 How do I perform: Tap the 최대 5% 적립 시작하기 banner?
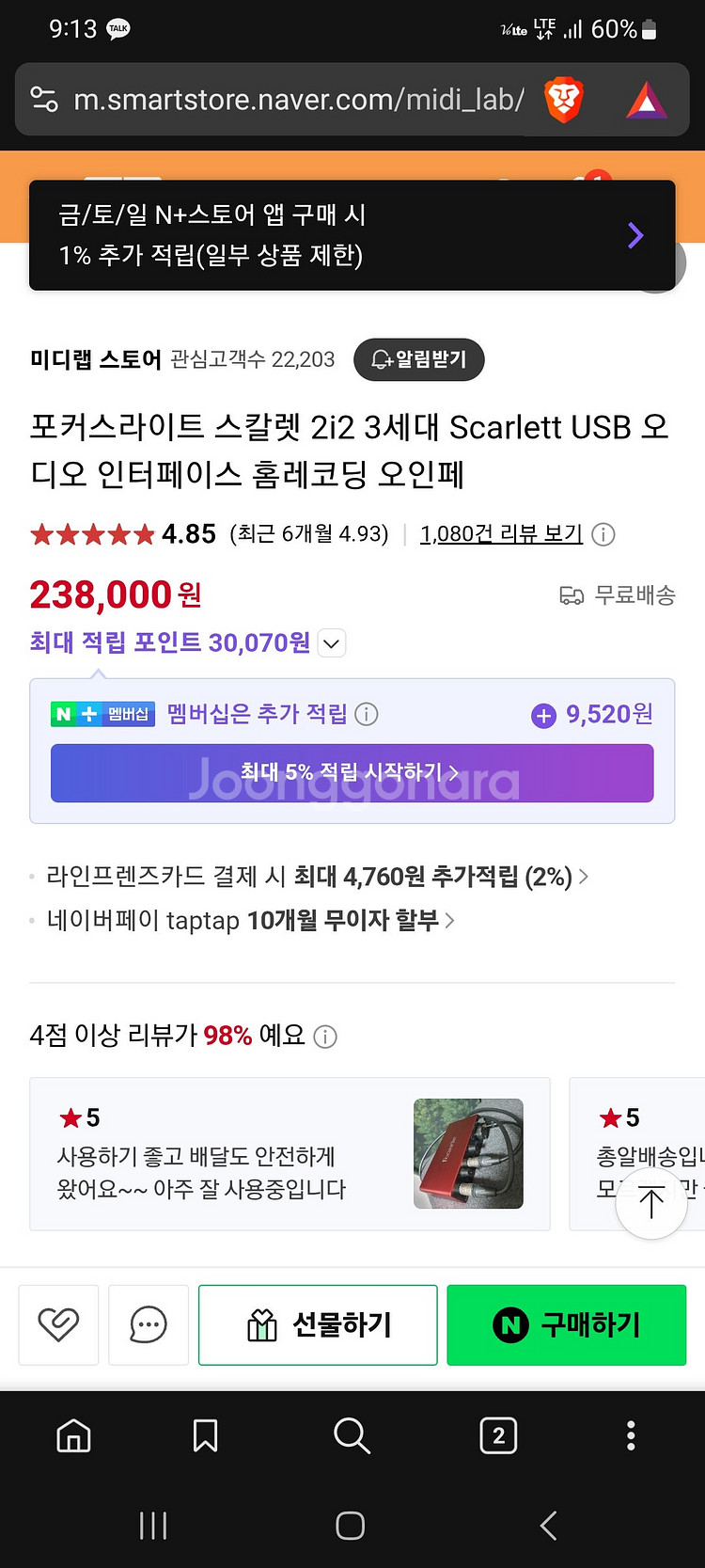click(352, 772)
